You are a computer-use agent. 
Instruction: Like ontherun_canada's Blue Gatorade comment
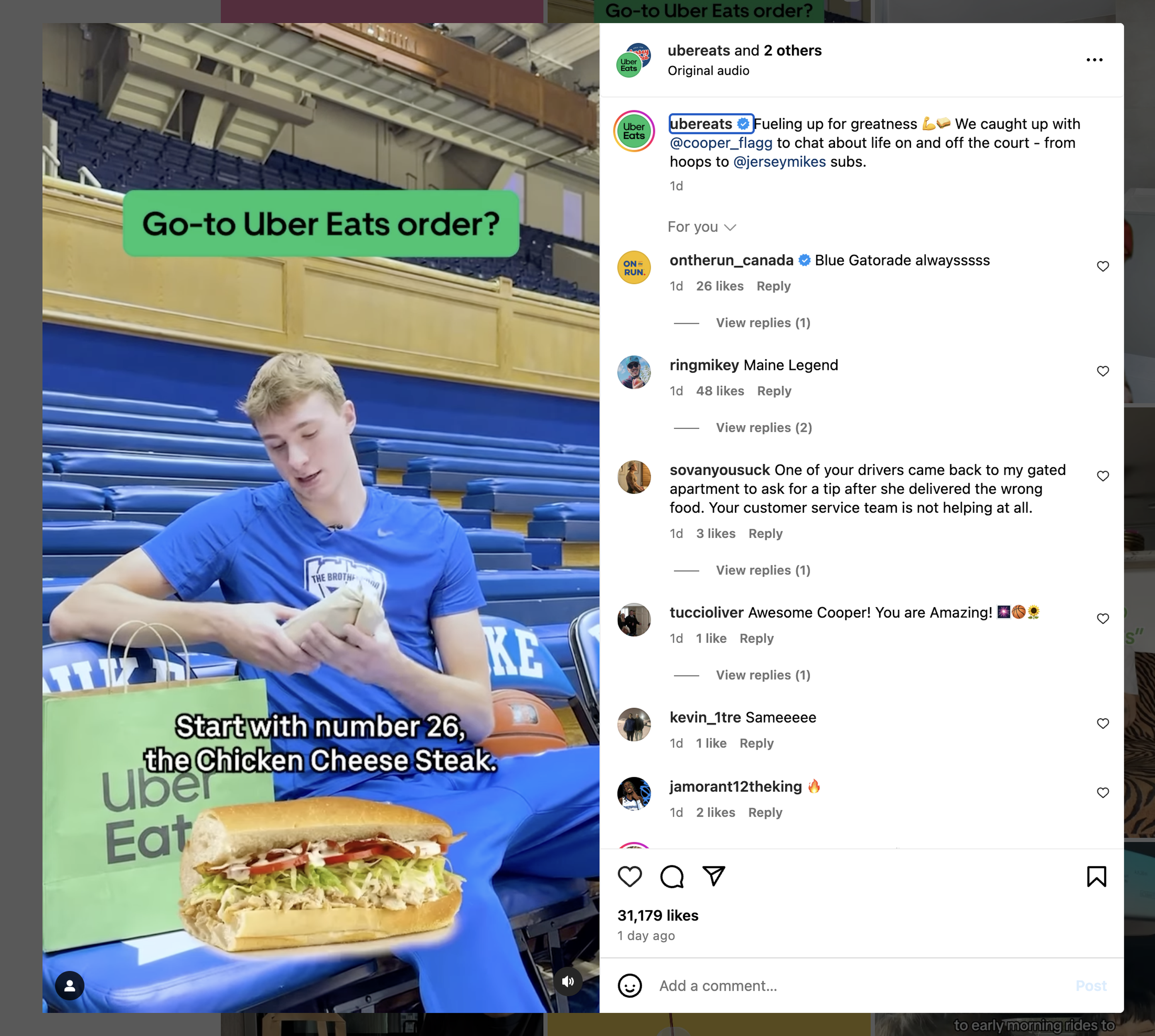1102,266
